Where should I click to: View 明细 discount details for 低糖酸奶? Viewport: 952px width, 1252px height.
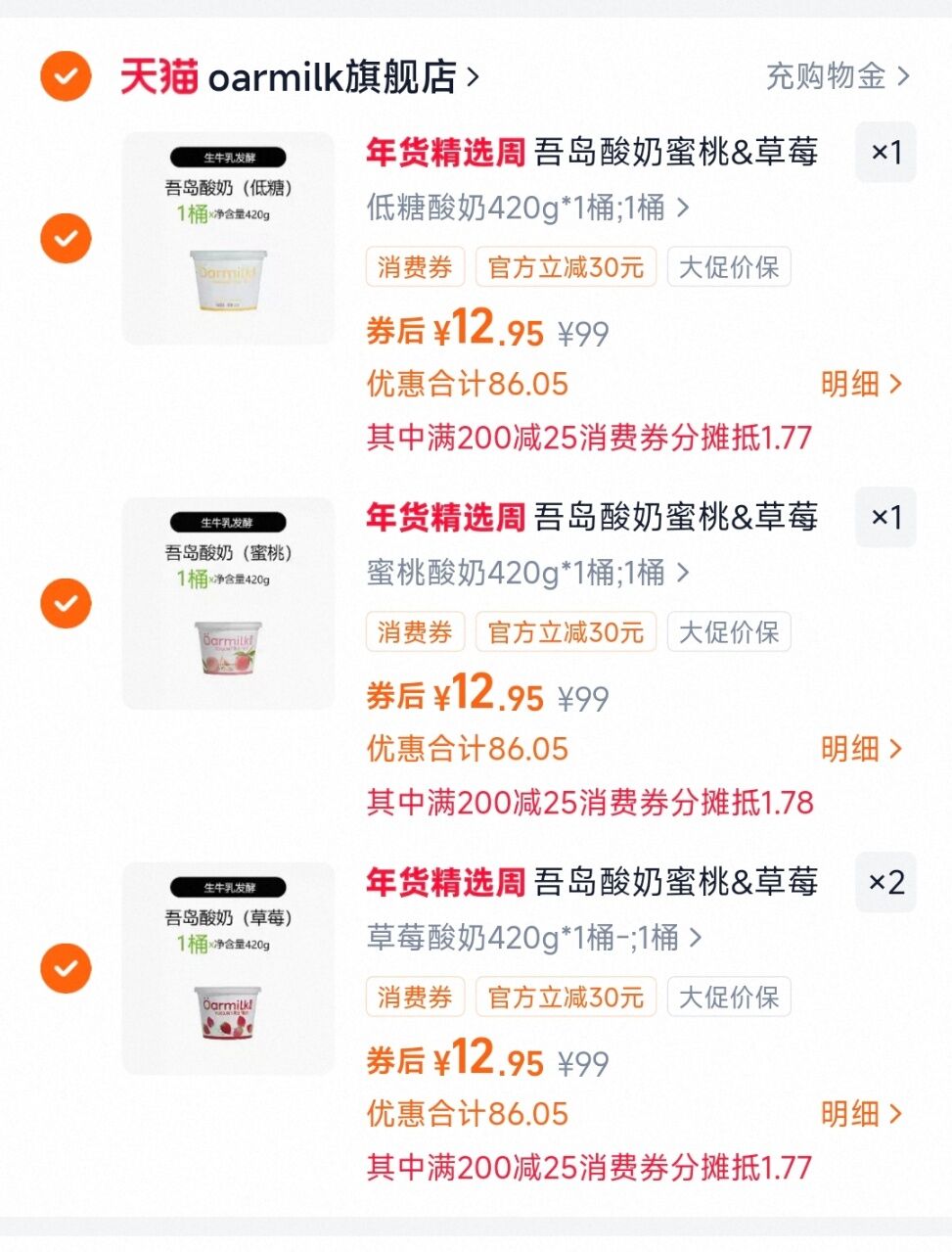860,384
